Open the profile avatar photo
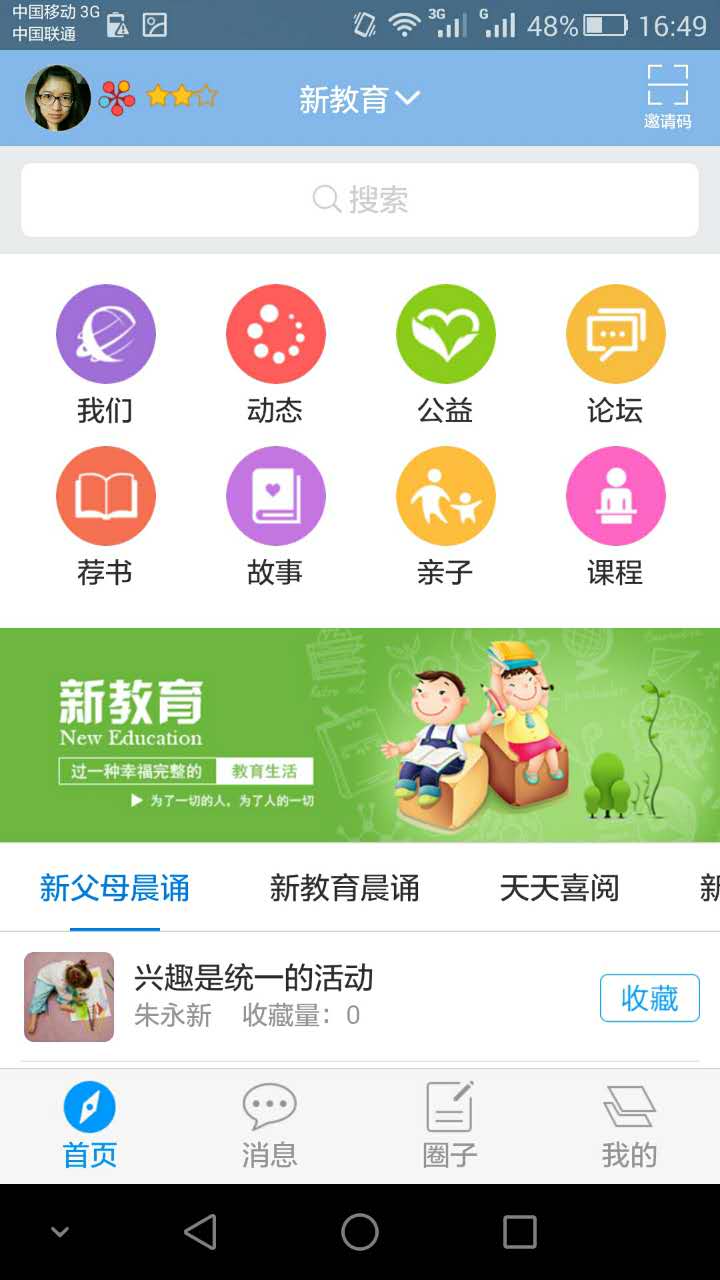Image resolution: width=720 pixels, height=1280 pixels. pos(58,98)
